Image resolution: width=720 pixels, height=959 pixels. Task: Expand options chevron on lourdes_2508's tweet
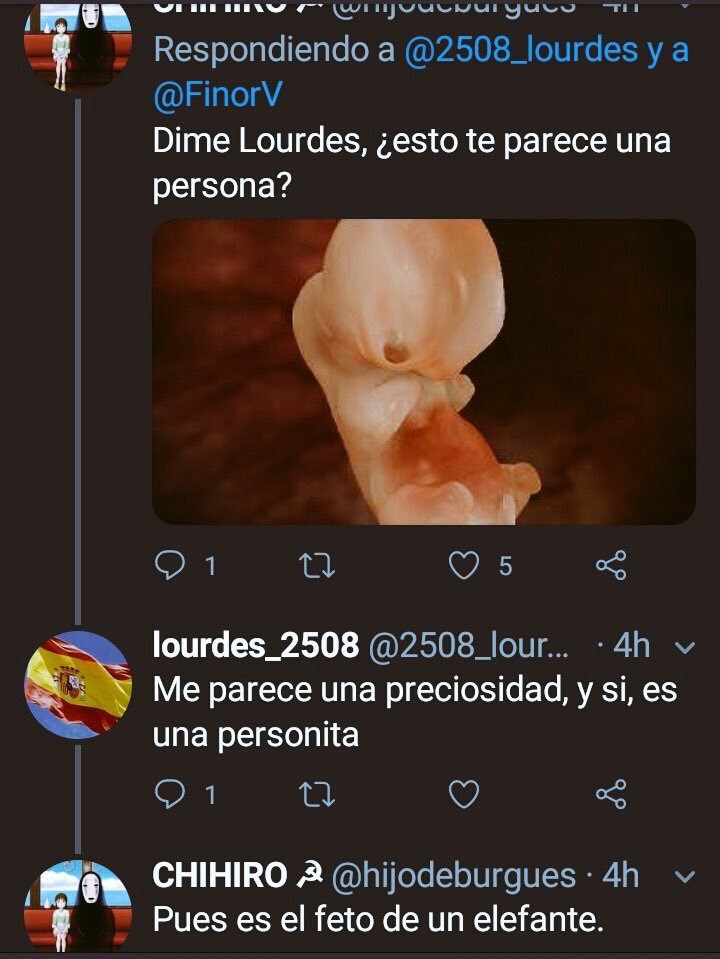pyautogui.click(x=685, y=648)
